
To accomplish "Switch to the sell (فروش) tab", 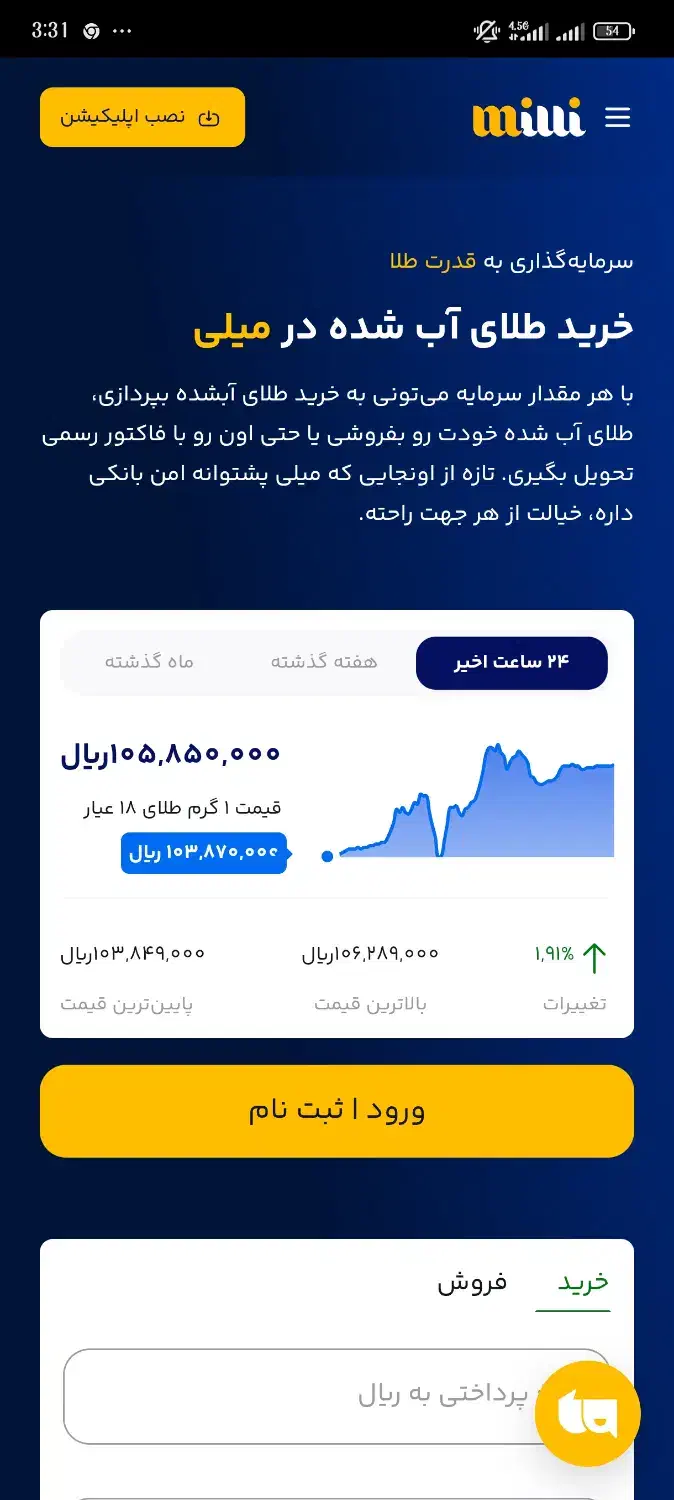I will tap(472, 1283).
